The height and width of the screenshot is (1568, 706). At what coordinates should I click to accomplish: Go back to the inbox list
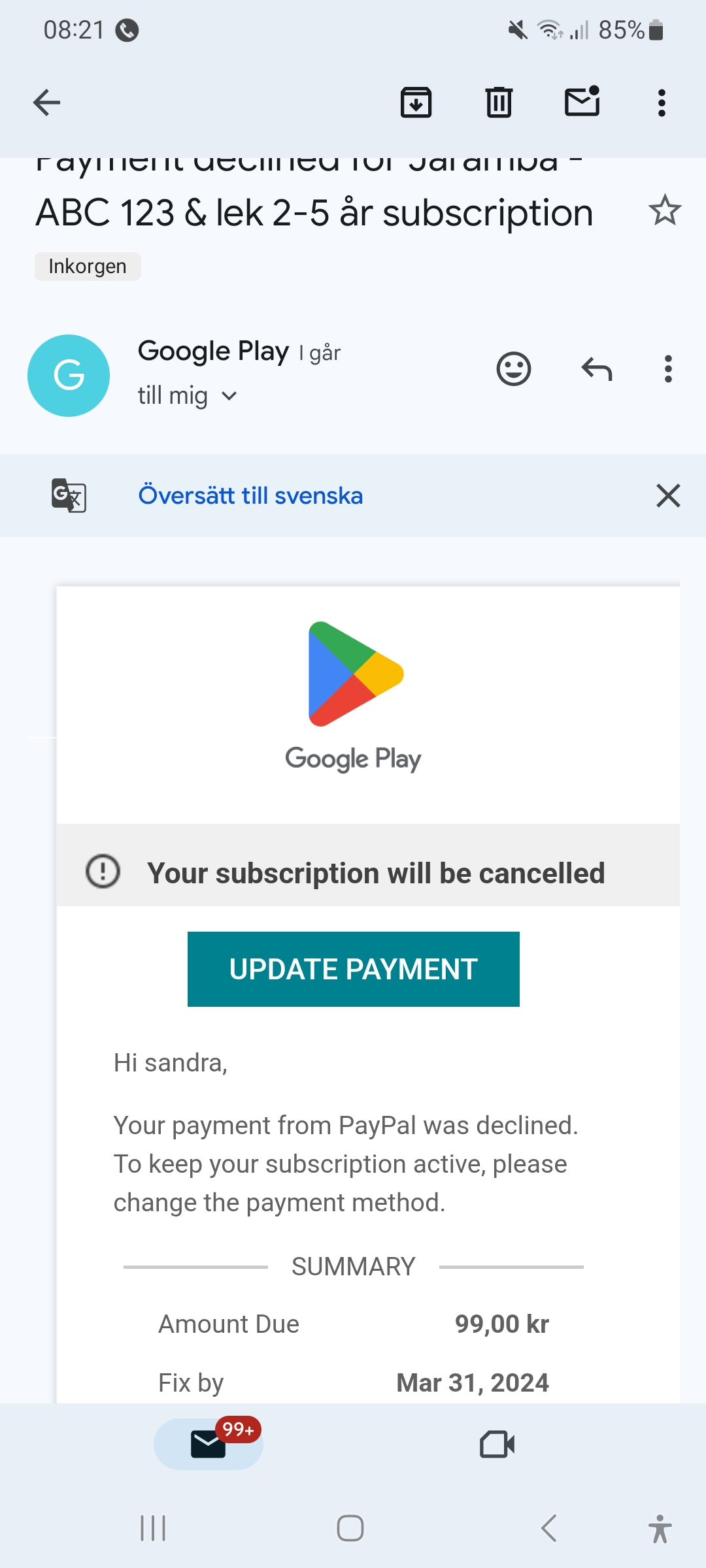[x=46, y=103]
